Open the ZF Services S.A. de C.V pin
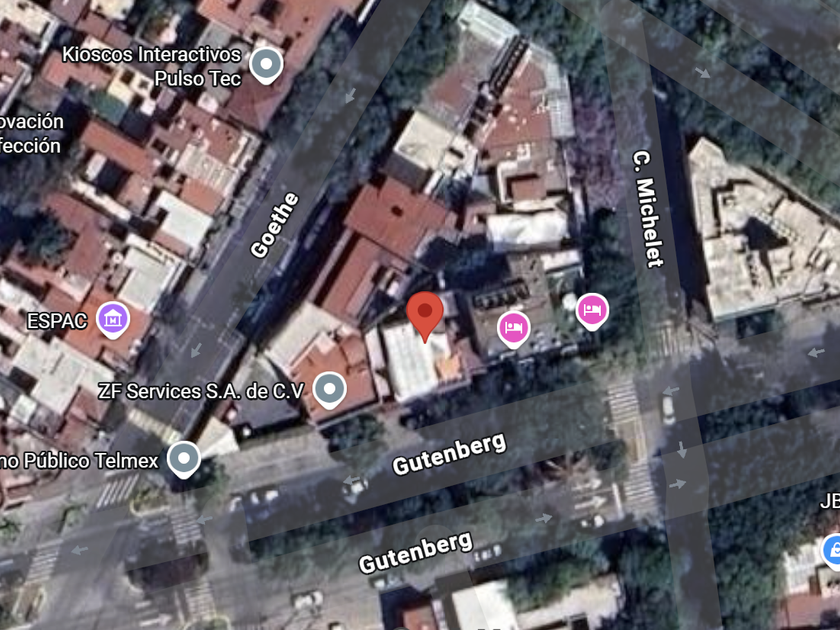This screenshot has width=840, height=630. [329, 390]
